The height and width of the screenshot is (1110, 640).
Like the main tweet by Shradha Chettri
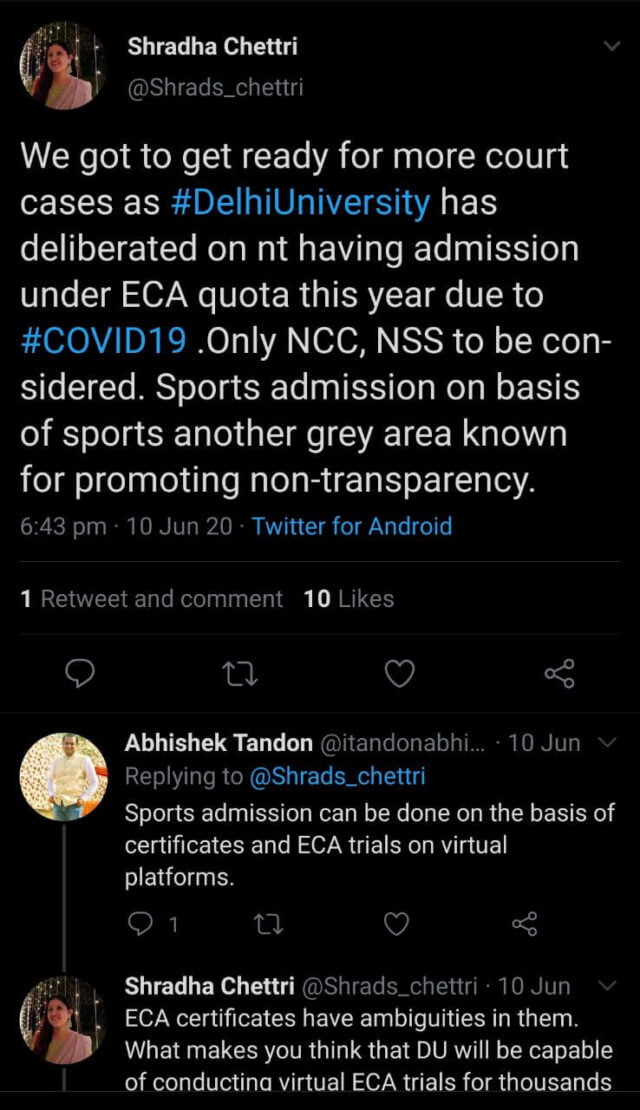(x=399, y=675)
